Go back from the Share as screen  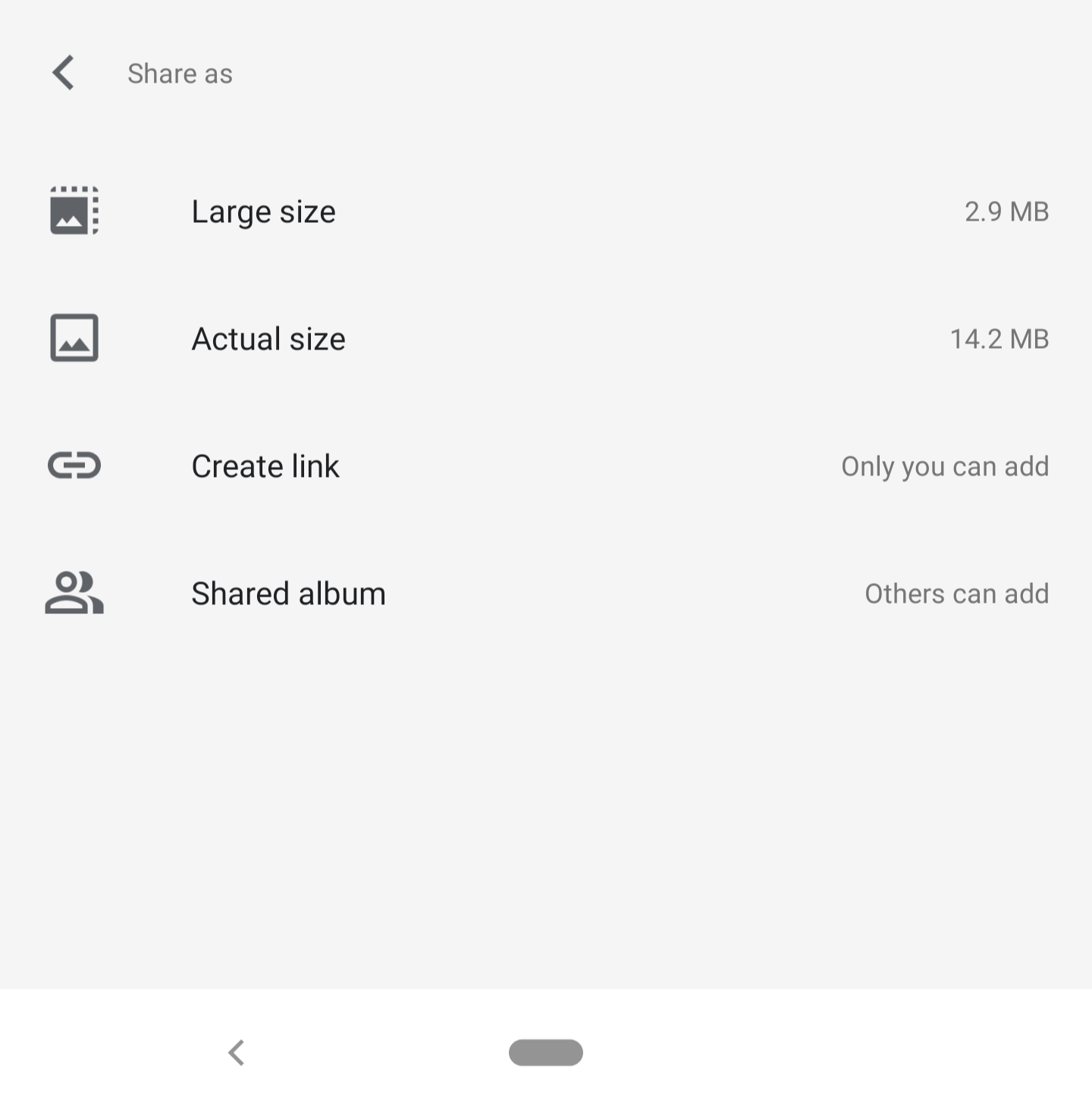(64, 73)
